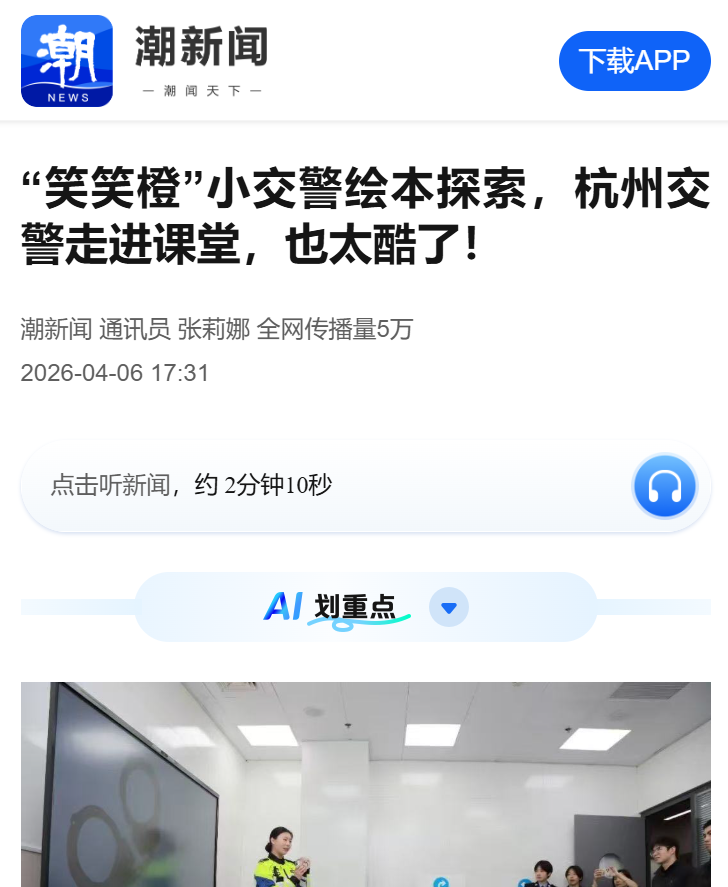Play the news audio with headphone icon
Viewport: 728px width, 887px height.
coord(664,487)
